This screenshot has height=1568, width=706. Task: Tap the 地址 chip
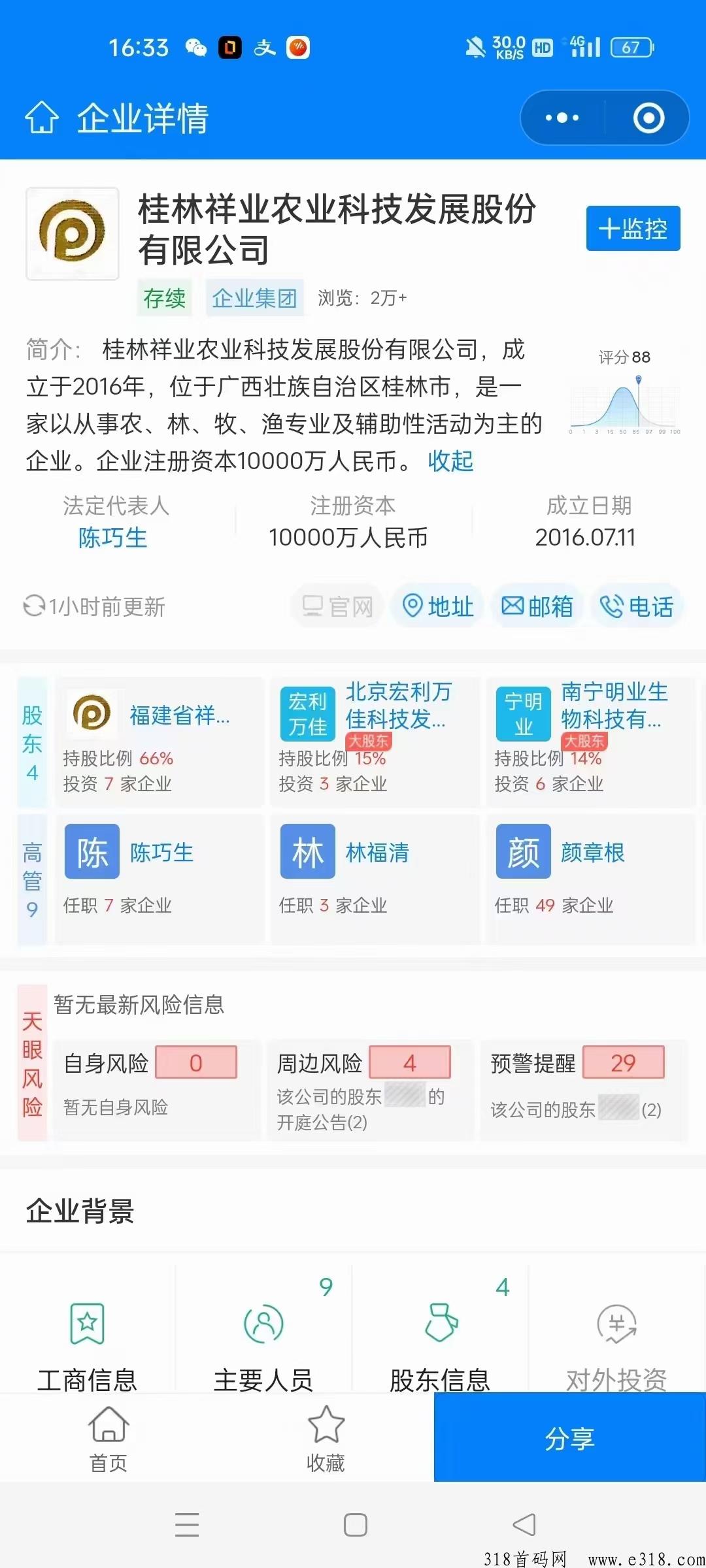[437, 606]
